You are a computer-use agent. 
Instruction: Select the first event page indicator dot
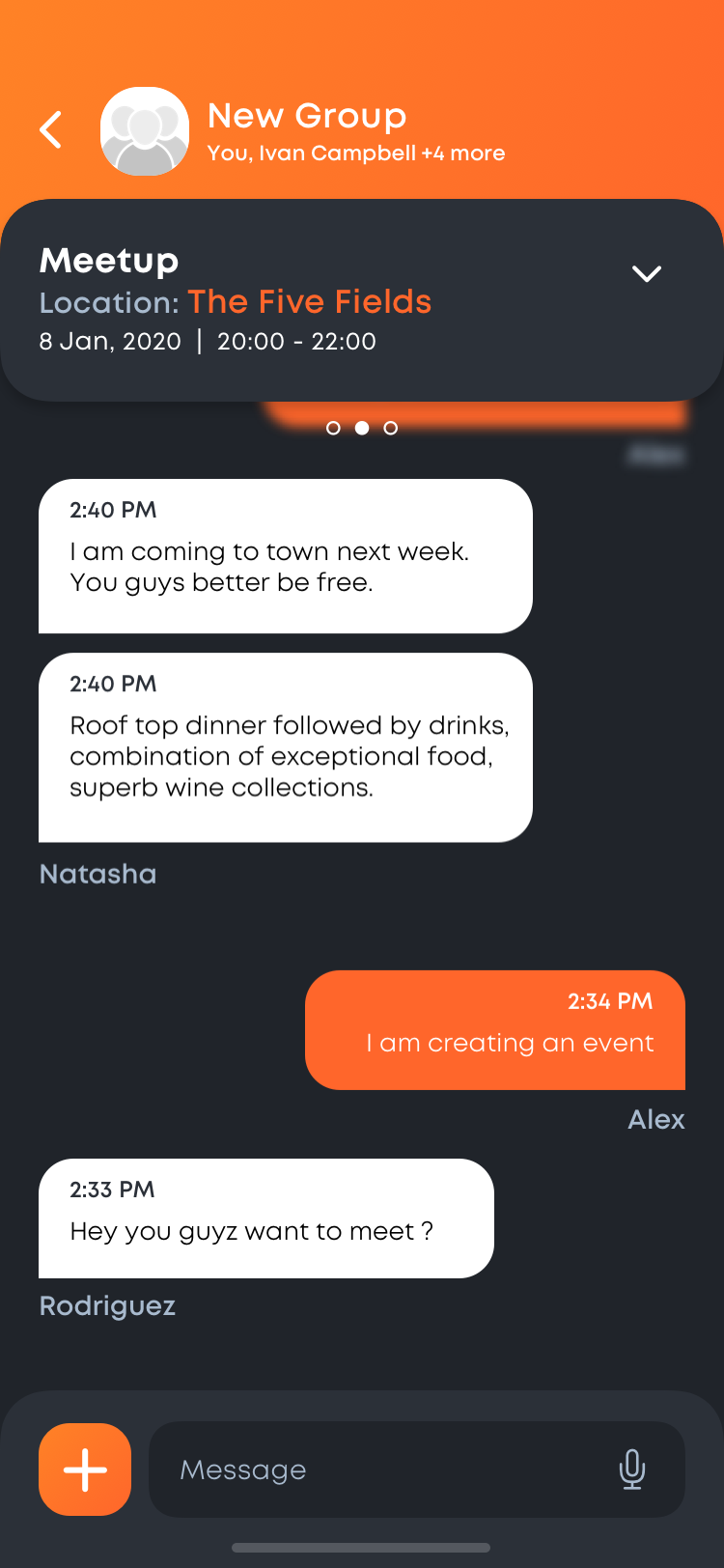pos(333,428)
